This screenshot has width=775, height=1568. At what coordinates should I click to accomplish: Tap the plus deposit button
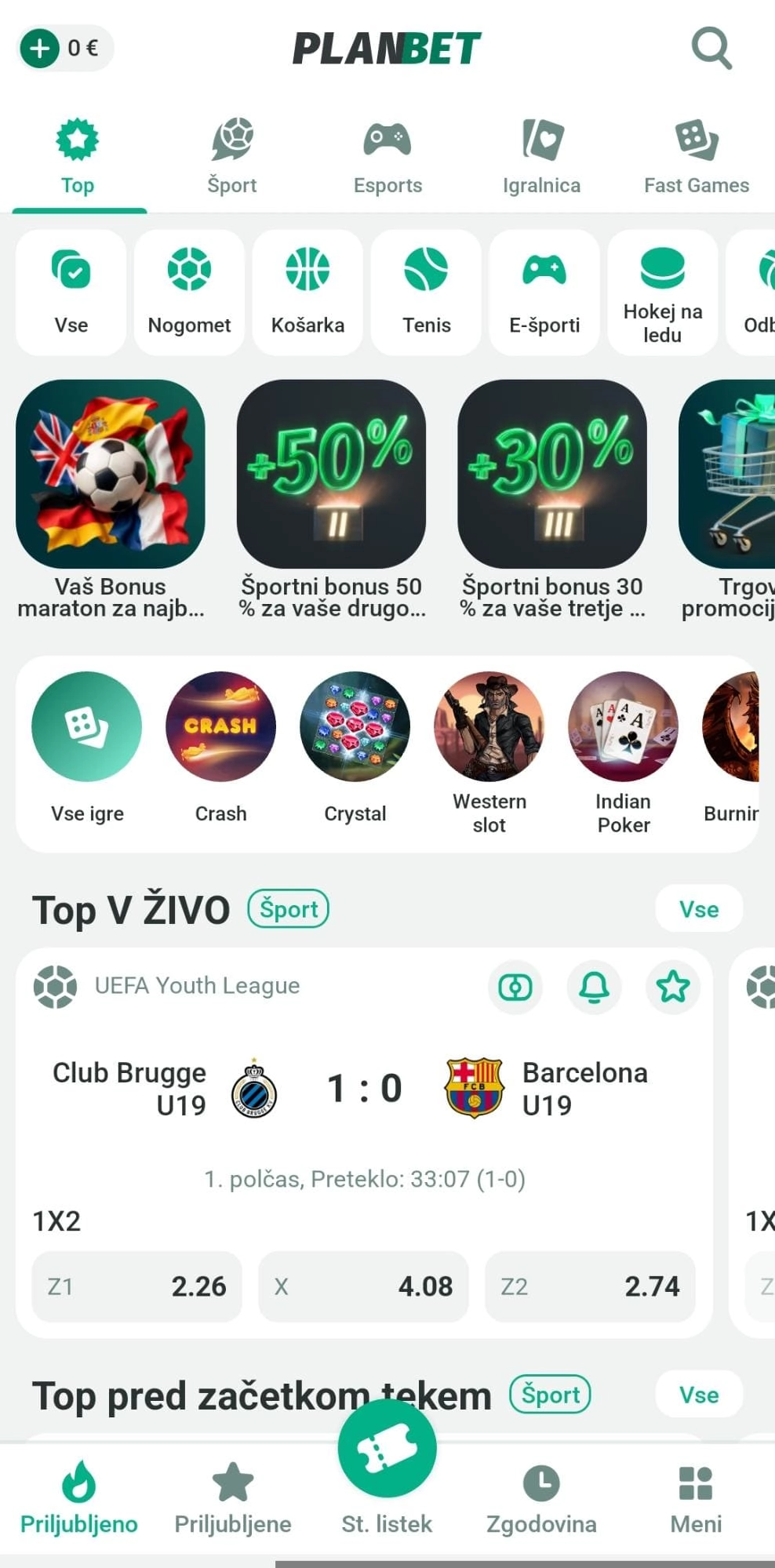point(39,49)
